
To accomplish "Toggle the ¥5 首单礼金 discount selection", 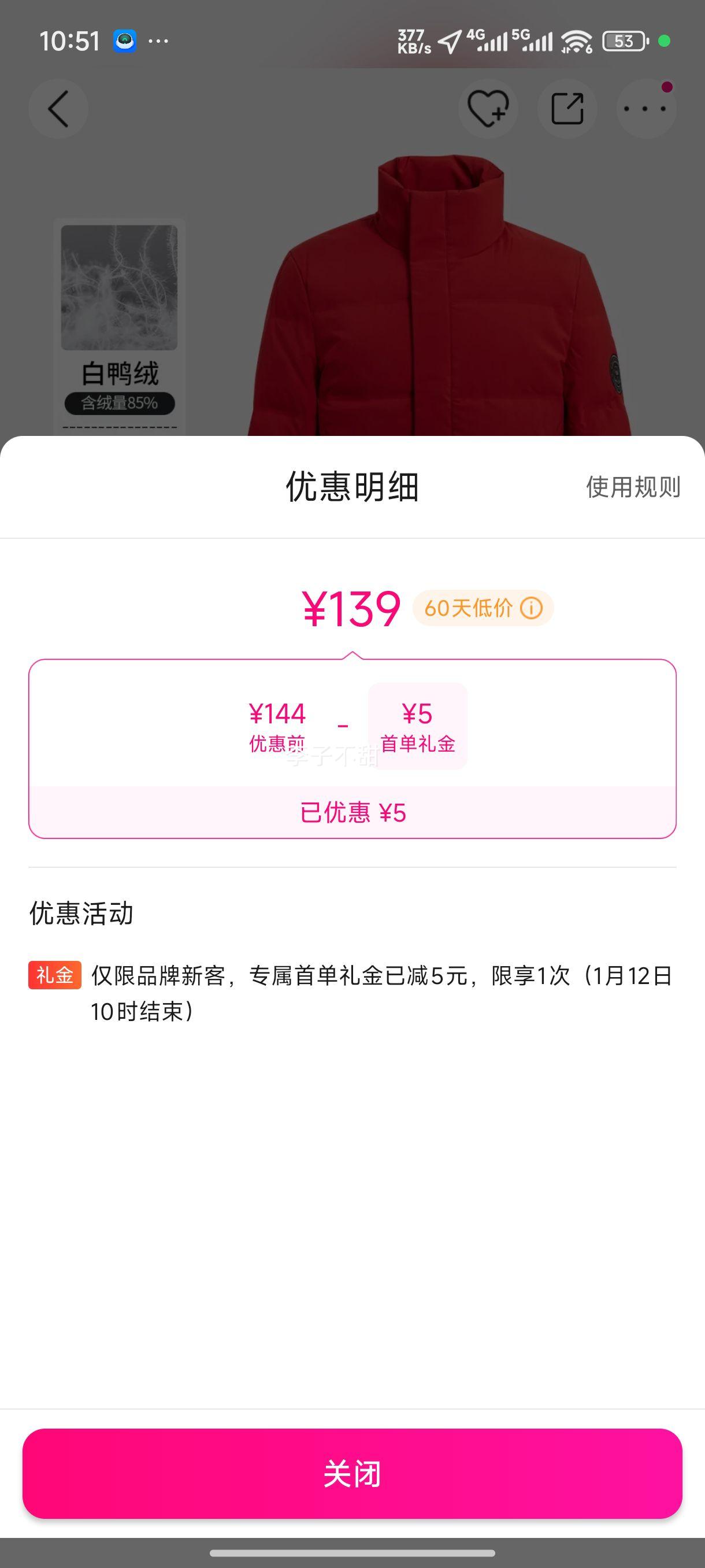I will (417, 726).
